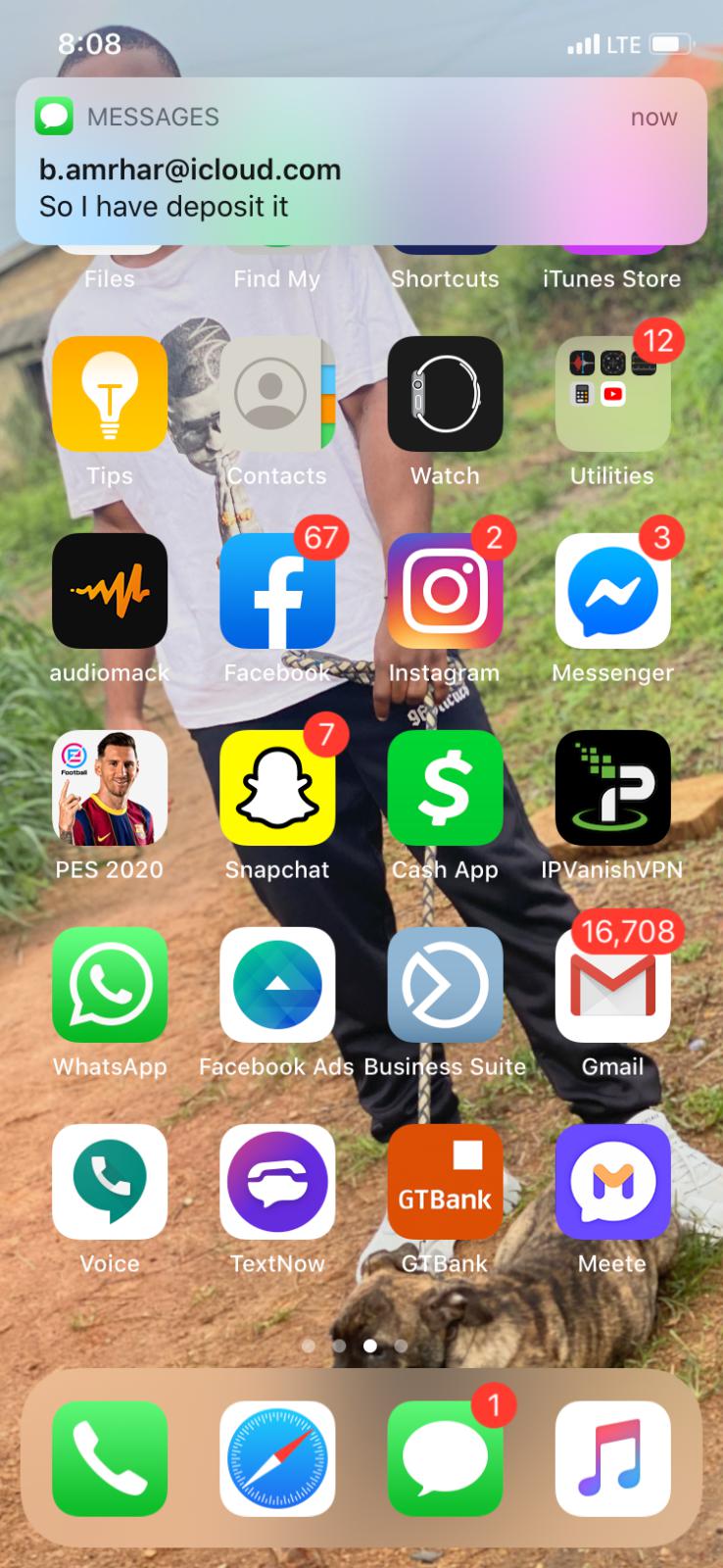Launch Instagram
Viewport: 723px width, 1568px height.
[x=445, y=591]
